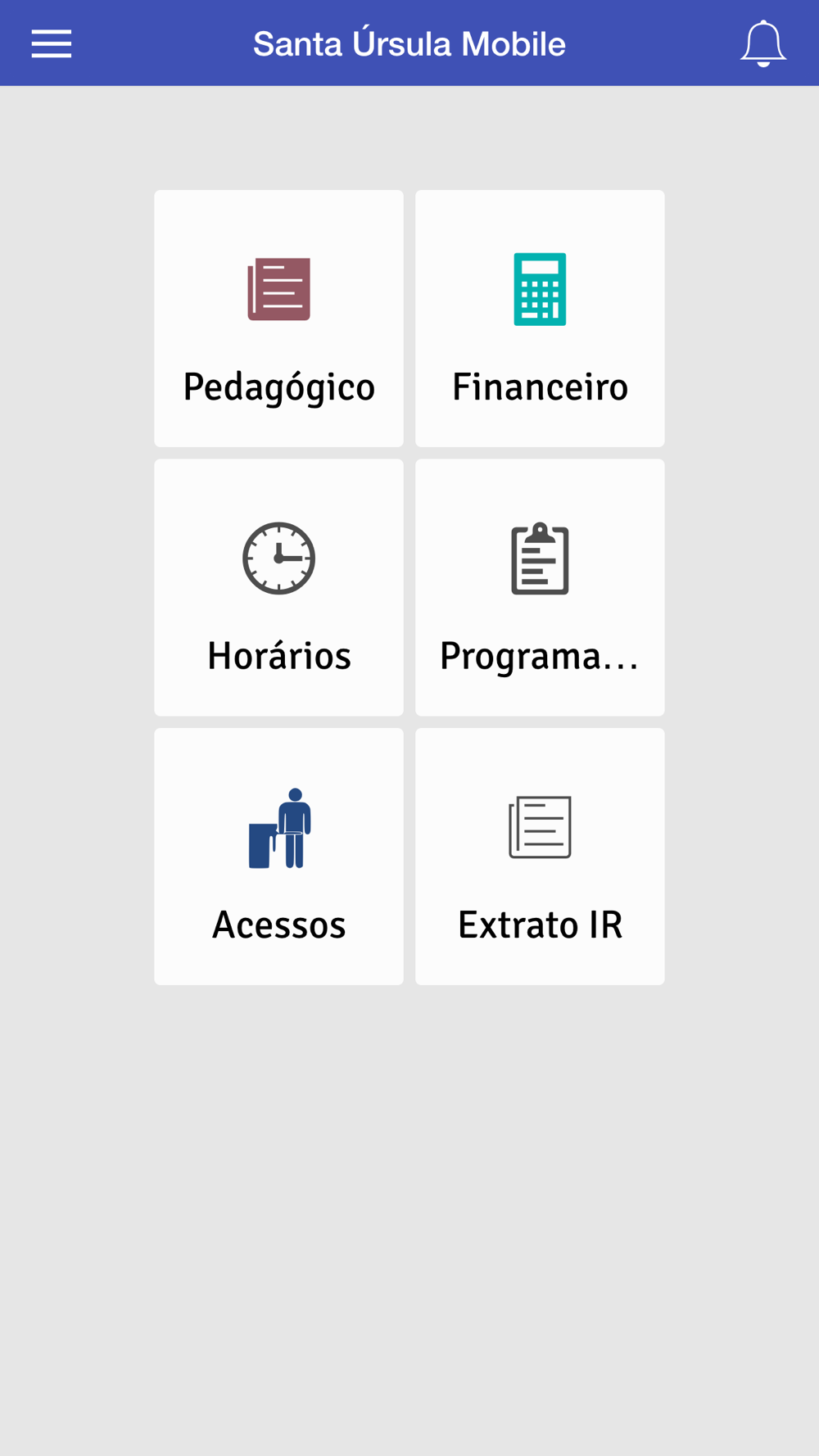This screenshot has width=819, height=1456.
Task: Select the Programa… tile
Action: 540,587
